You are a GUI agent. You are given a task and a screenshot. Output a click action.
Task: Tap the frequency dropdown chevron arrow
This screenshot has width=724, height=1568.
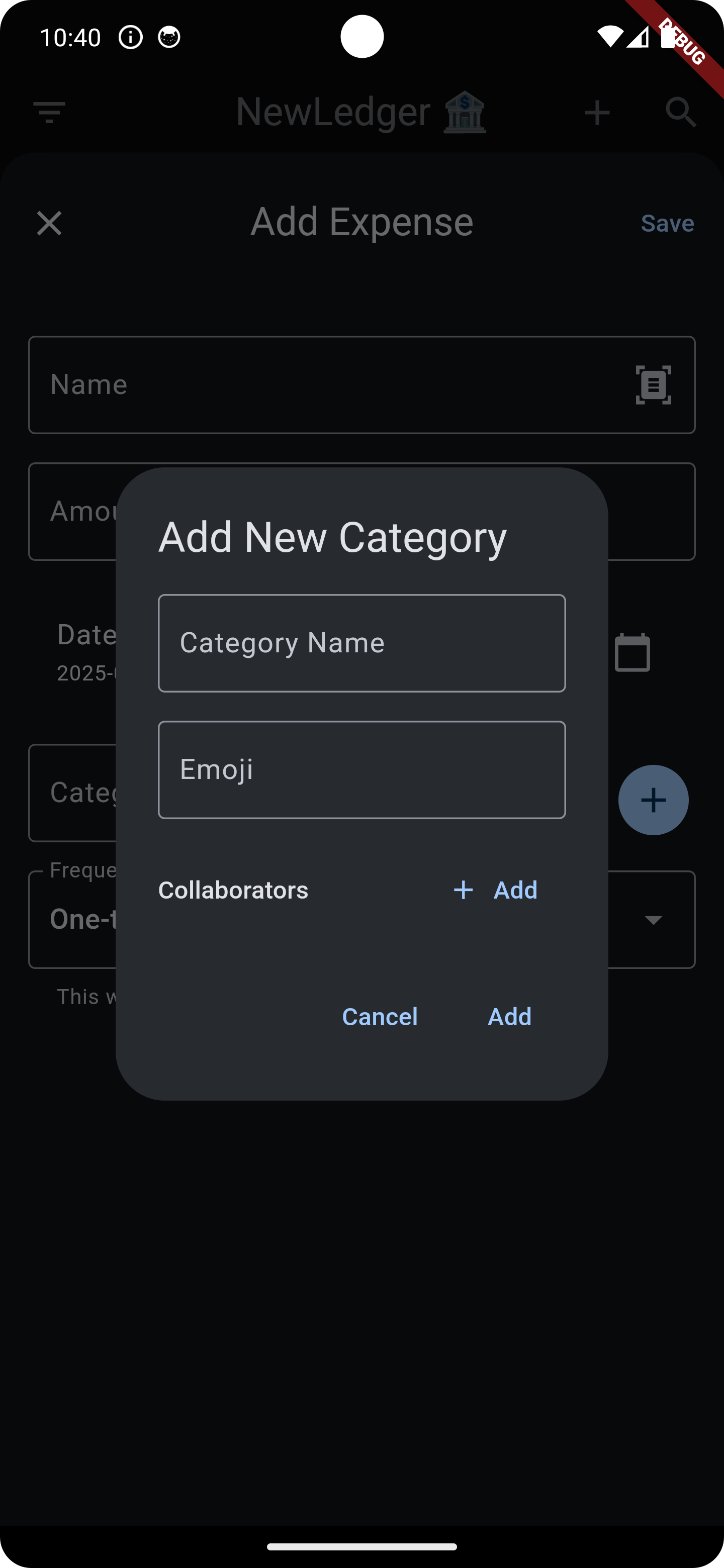pos(654,920)
